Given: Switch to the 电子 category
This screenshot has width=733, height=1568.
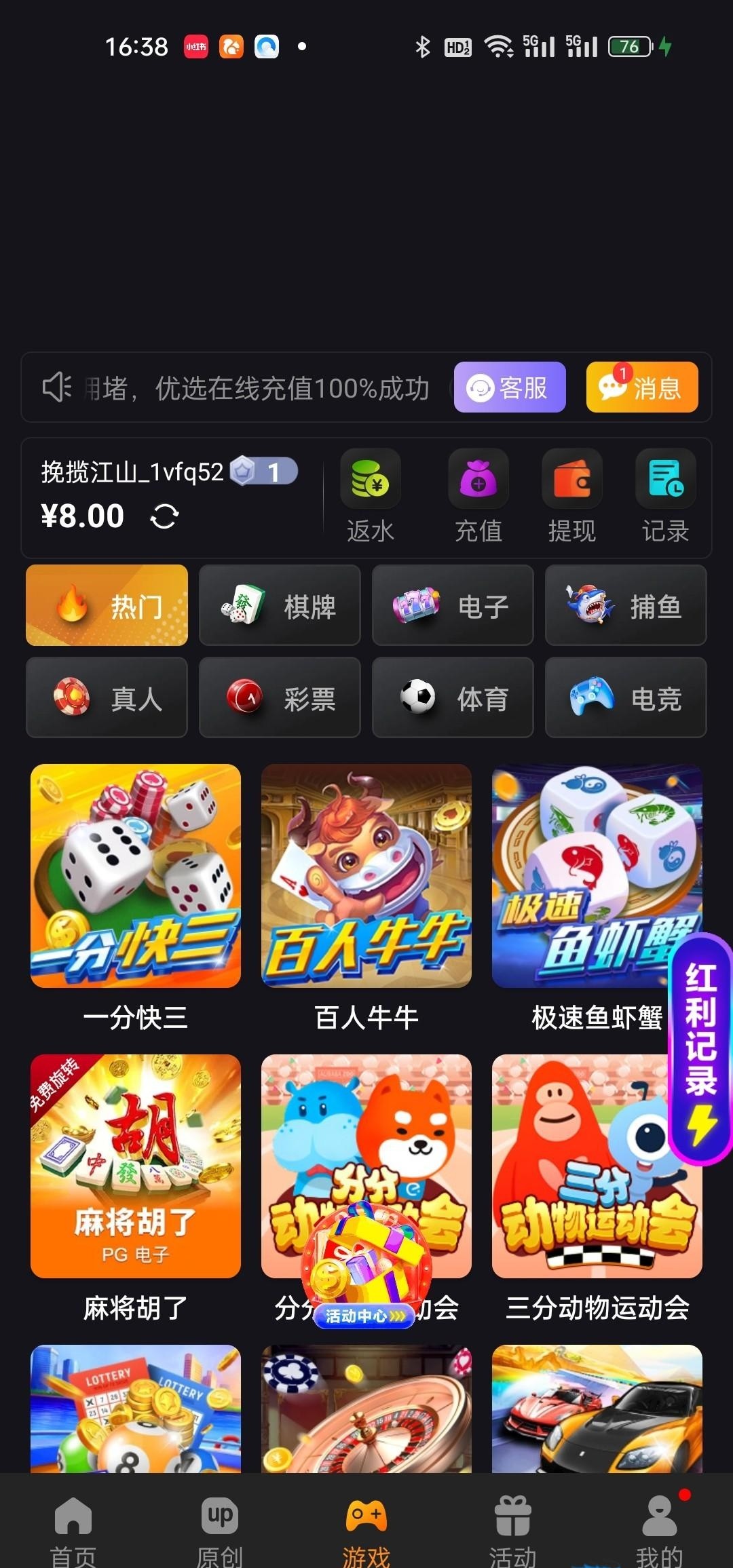Looking at the screenshot, I should coord(452,606).
